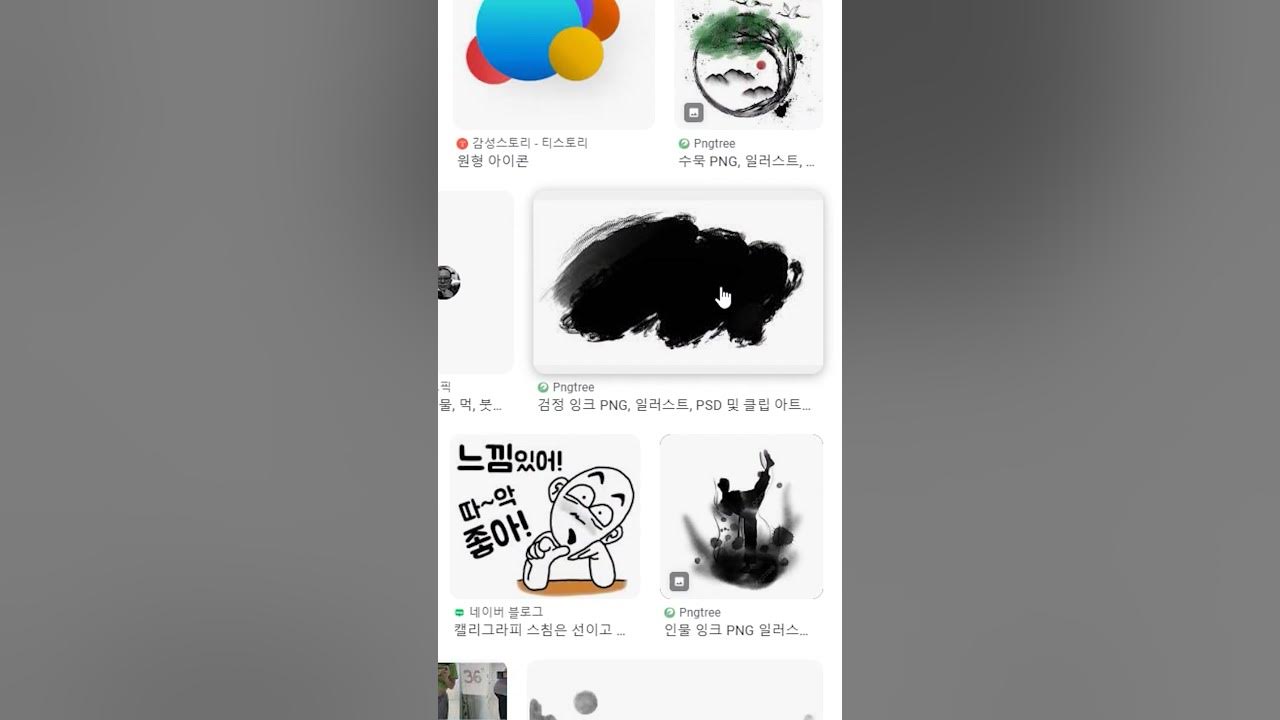Open the ink tree circle painting image

click(748, 62)
